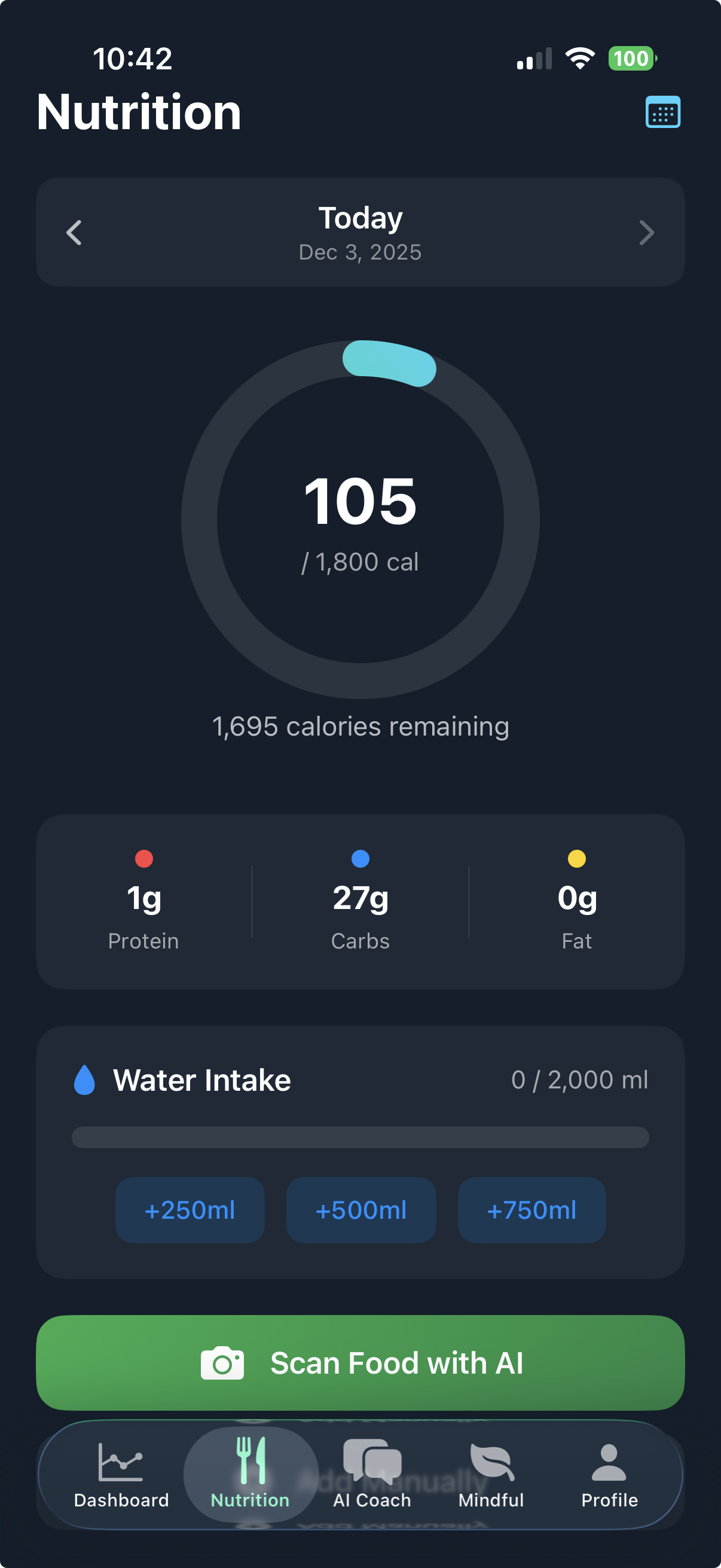
Task: Switch to the Mindful tab
Action: point(491,1474)
